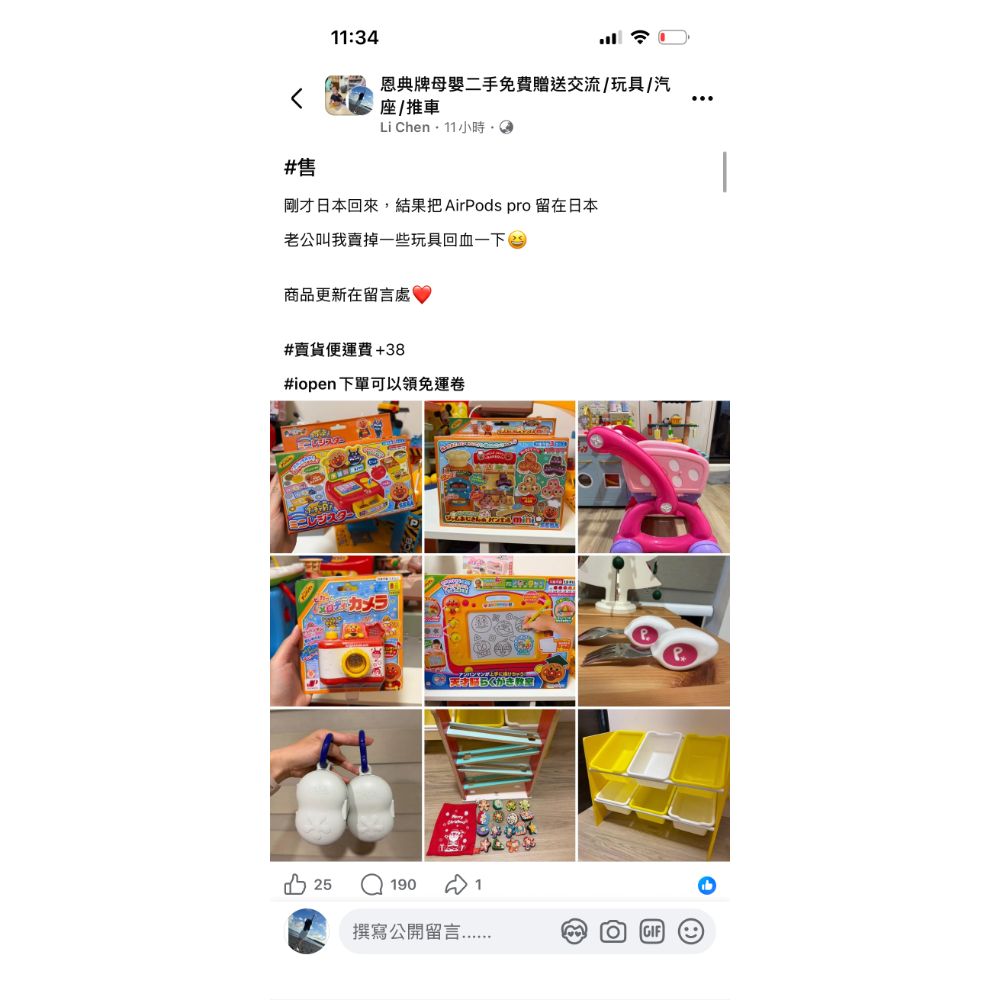The height and width of the screenshot is (1000, 1000).
Task: View the white snowball maker photo
Action: click(x=345, y=786)
